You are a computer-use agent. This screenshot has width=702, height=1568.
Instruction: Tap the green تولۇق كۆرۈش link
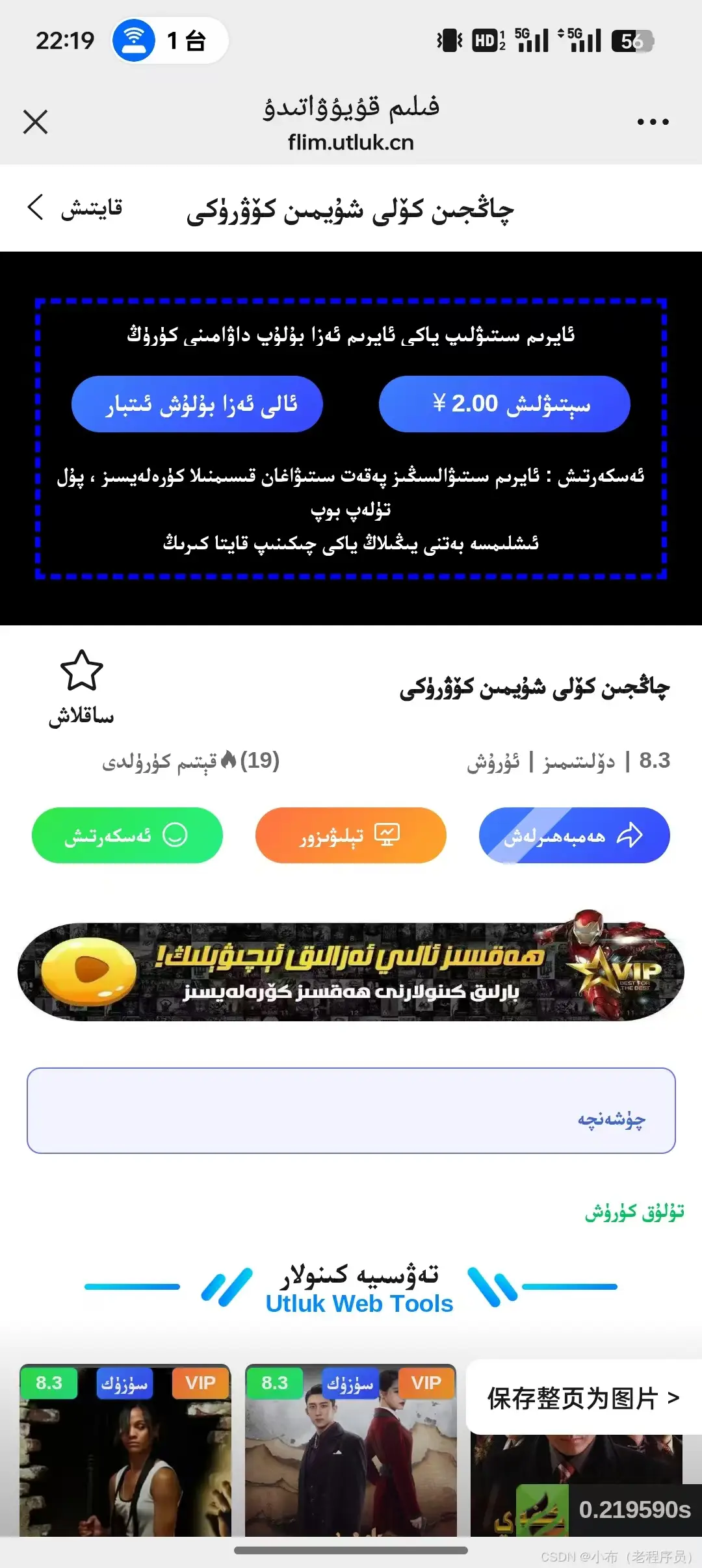[x=634, y=1213]
